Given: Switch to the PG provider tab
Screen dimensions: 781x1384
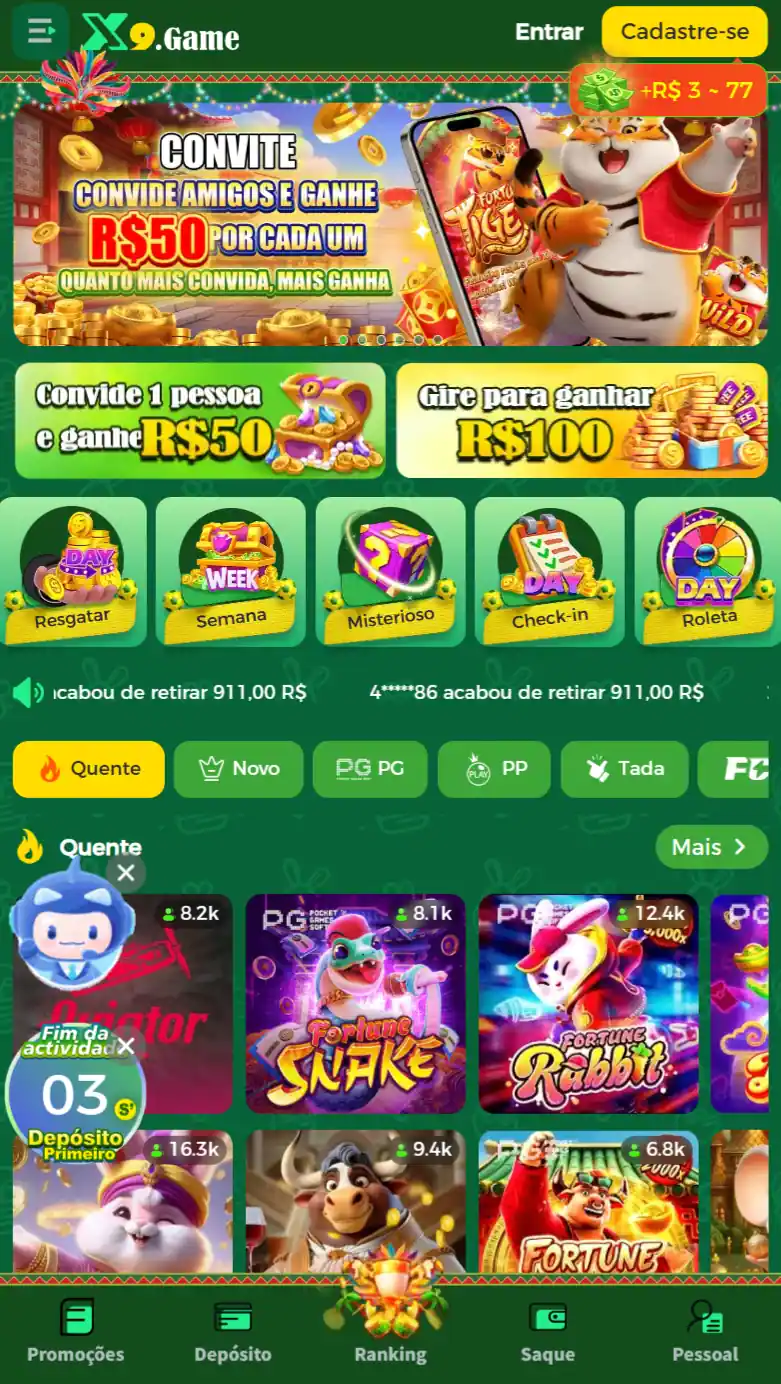Looking at the screenshot, I should 369,769.
